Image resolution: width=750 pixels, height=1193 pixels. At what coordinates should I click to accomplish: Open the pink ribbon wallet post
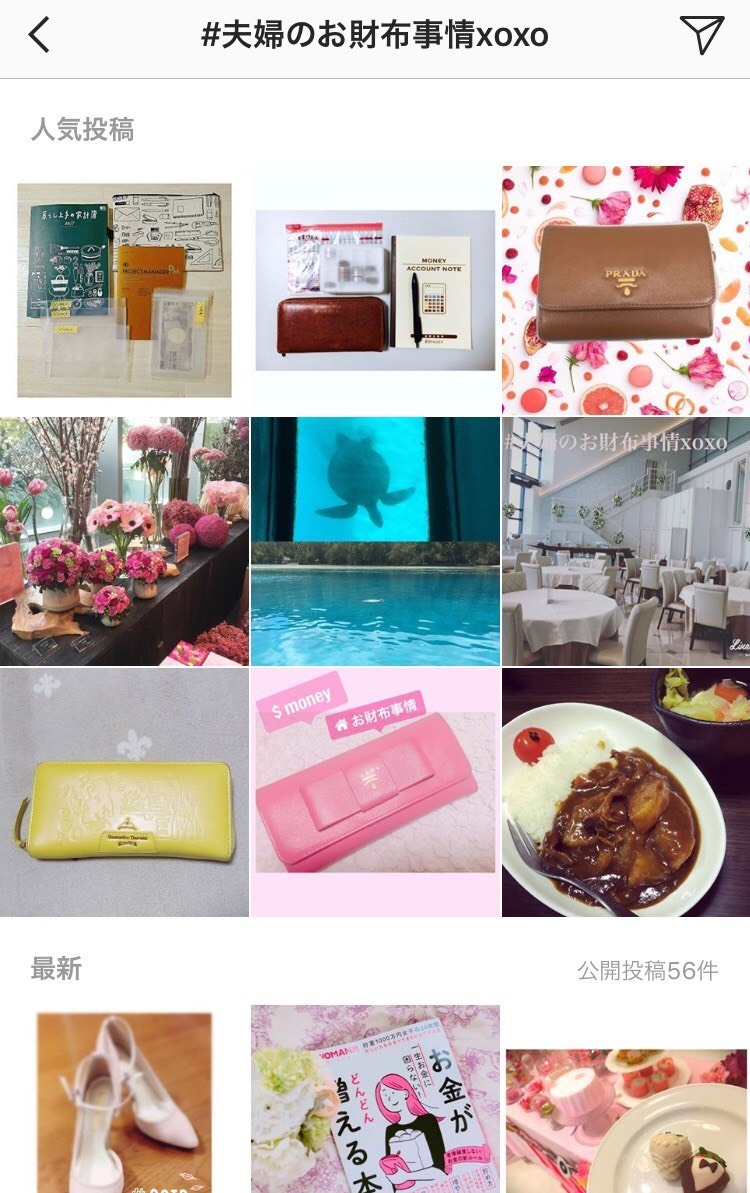(x=375, y=792)
